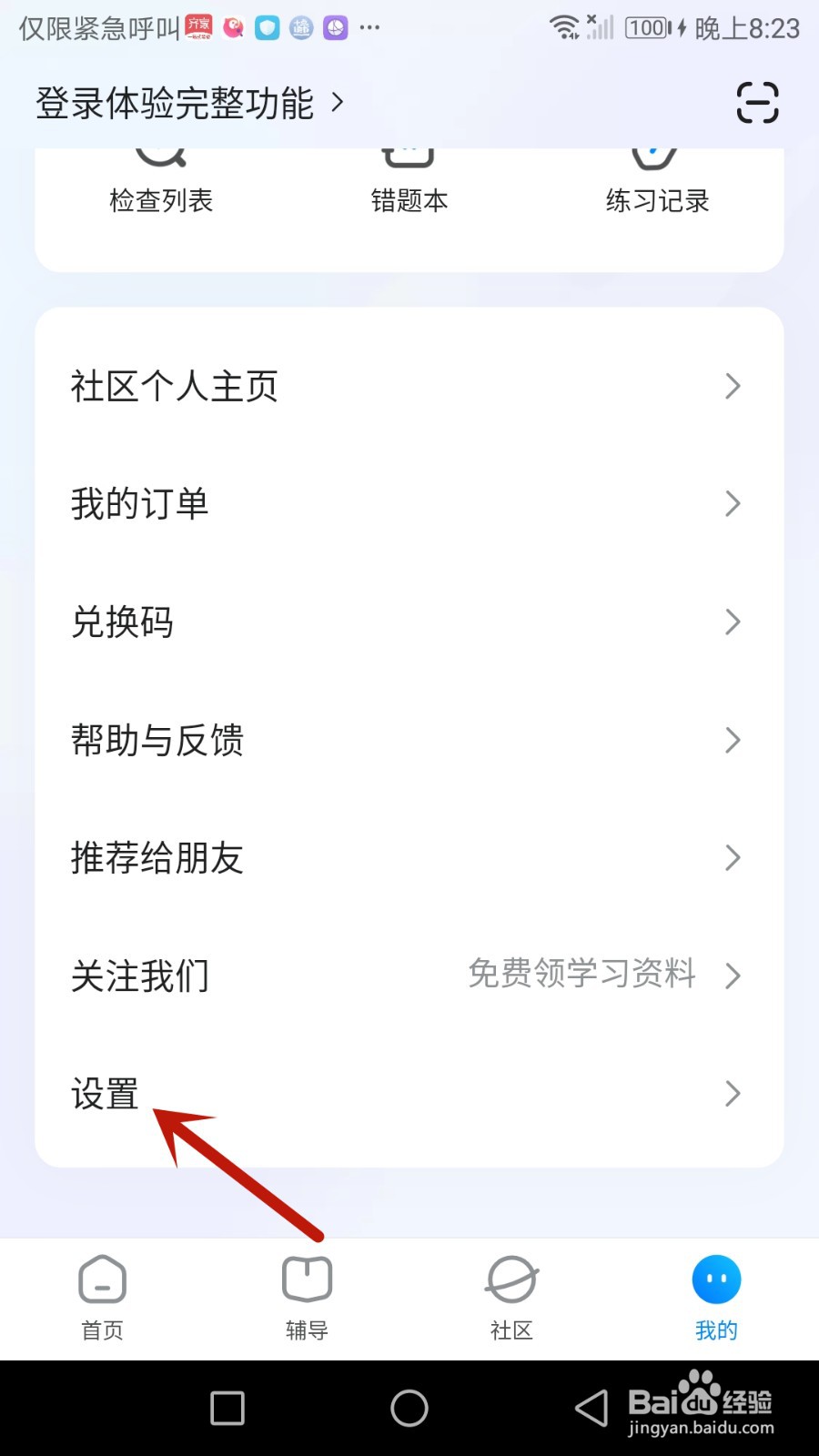Expand 兑换码 using its chevron
This screenshot has height=1456, width=819.
tap(733, 622)
